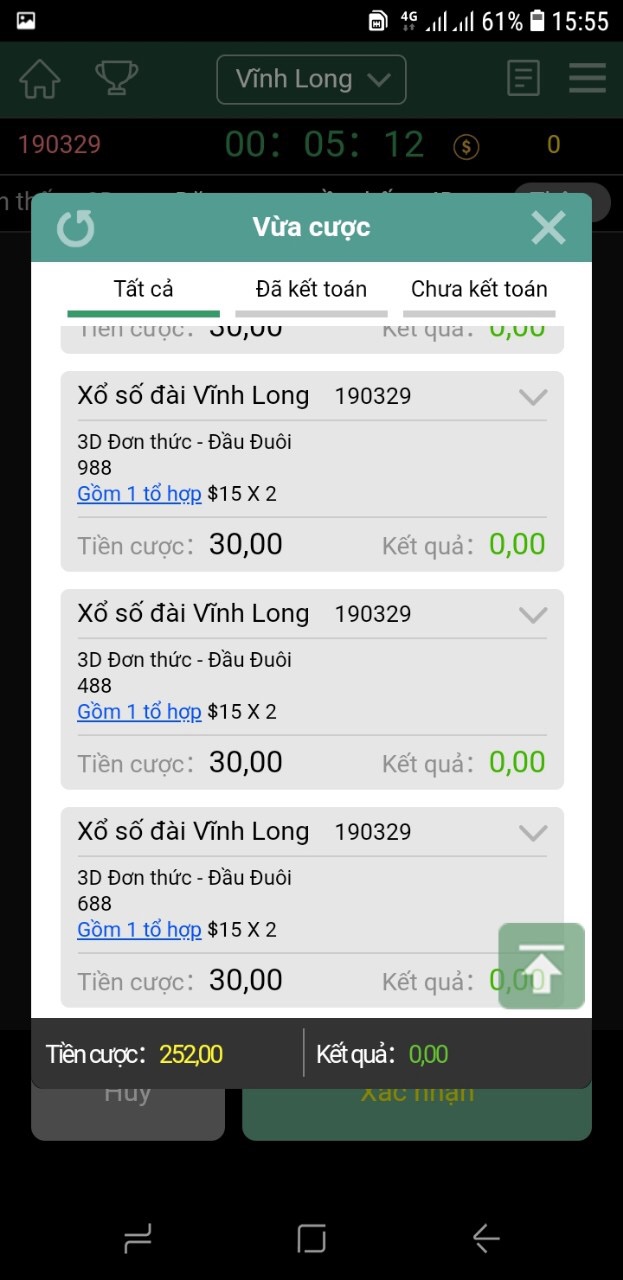
Task: Open the trophy results icon
Action: click(116, 78)
